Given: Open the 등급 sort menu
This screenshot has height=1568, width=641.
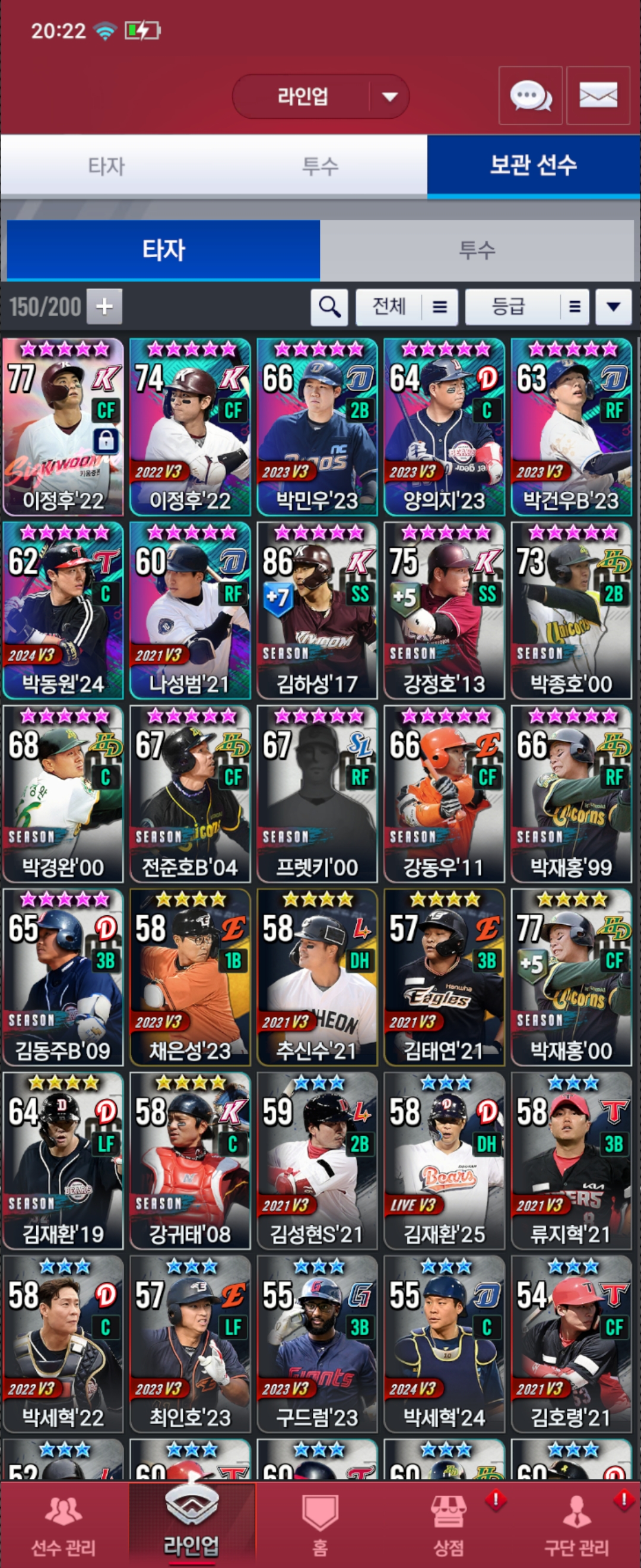Looking at the screenshot, I should pos(526,307).
